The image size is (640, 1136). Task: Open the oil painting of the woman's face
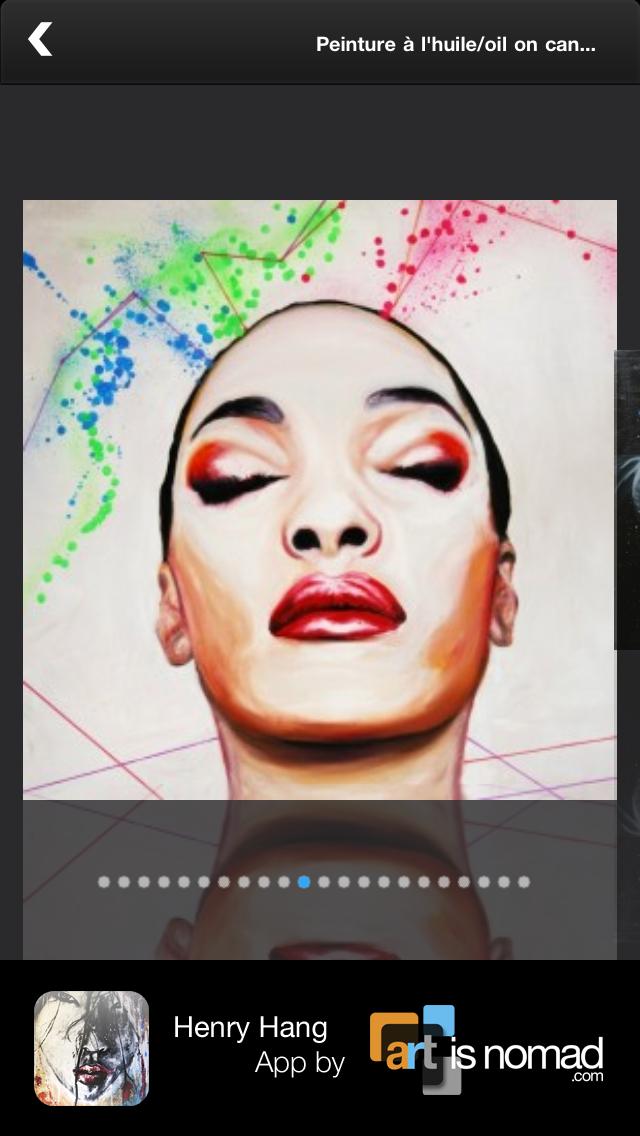pos(319,498)
